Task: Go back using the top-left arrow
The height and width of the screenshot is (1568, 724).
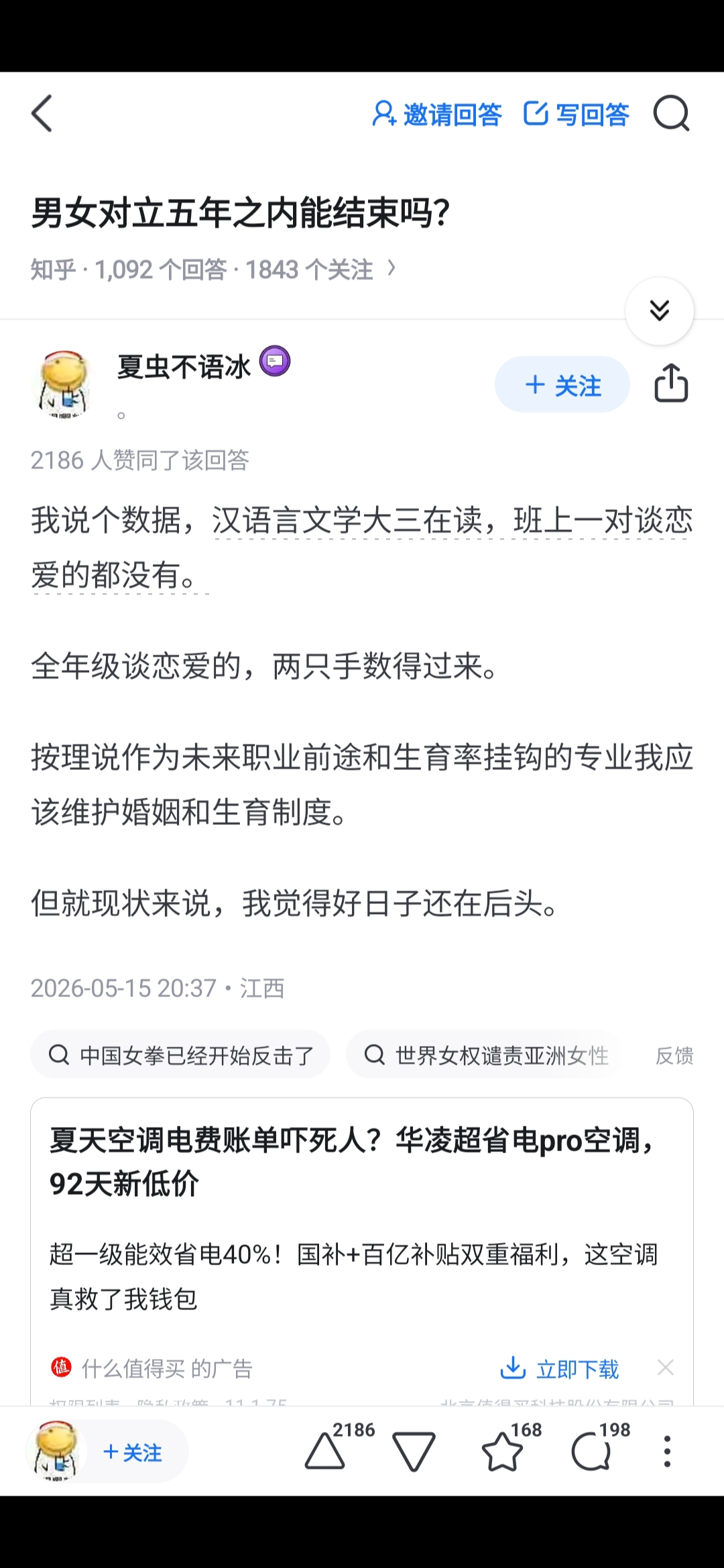Action: (x=42, y=113)
